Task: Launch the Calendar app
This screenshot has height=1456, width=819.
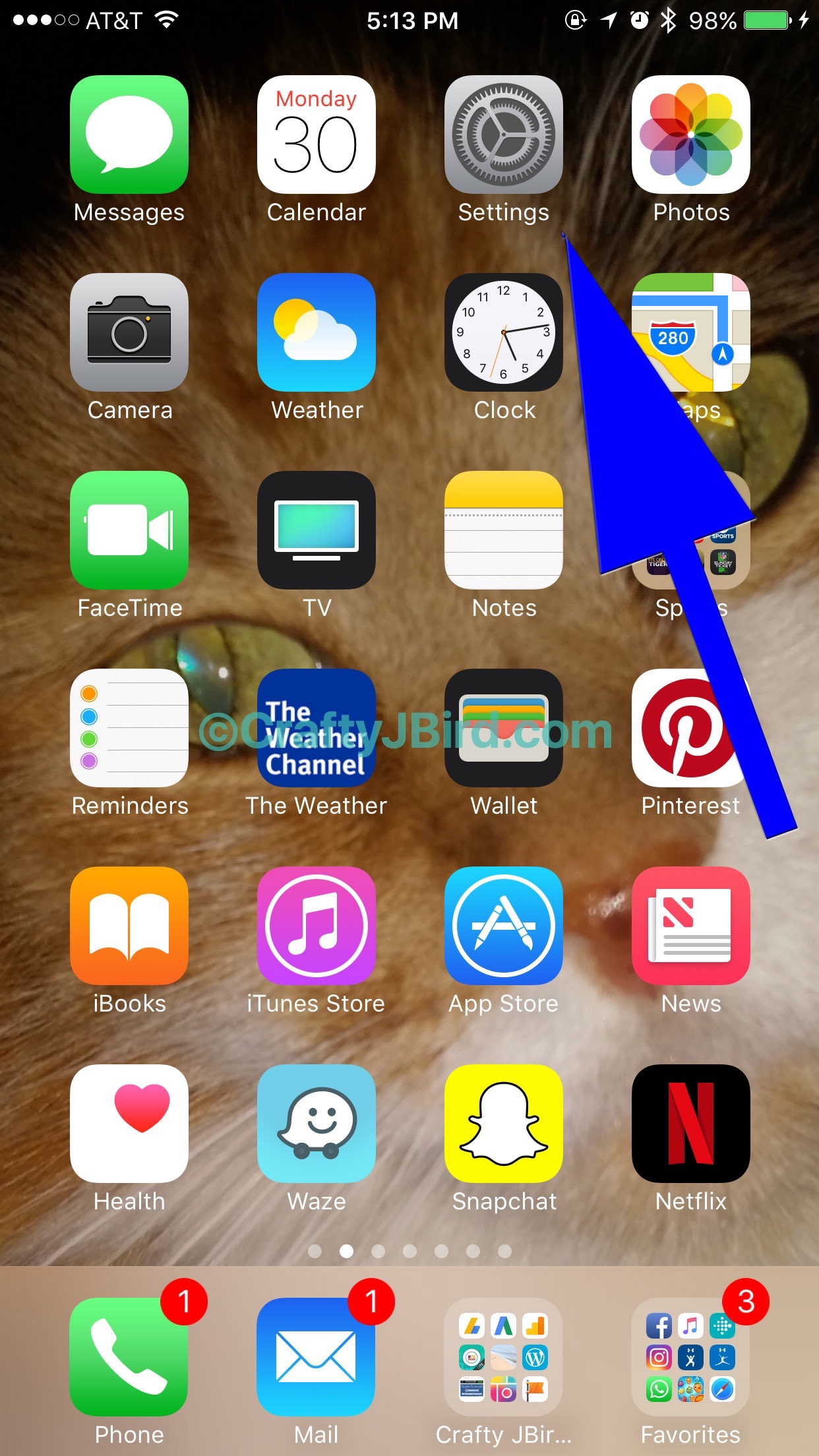Action: [x=317, y=135]
